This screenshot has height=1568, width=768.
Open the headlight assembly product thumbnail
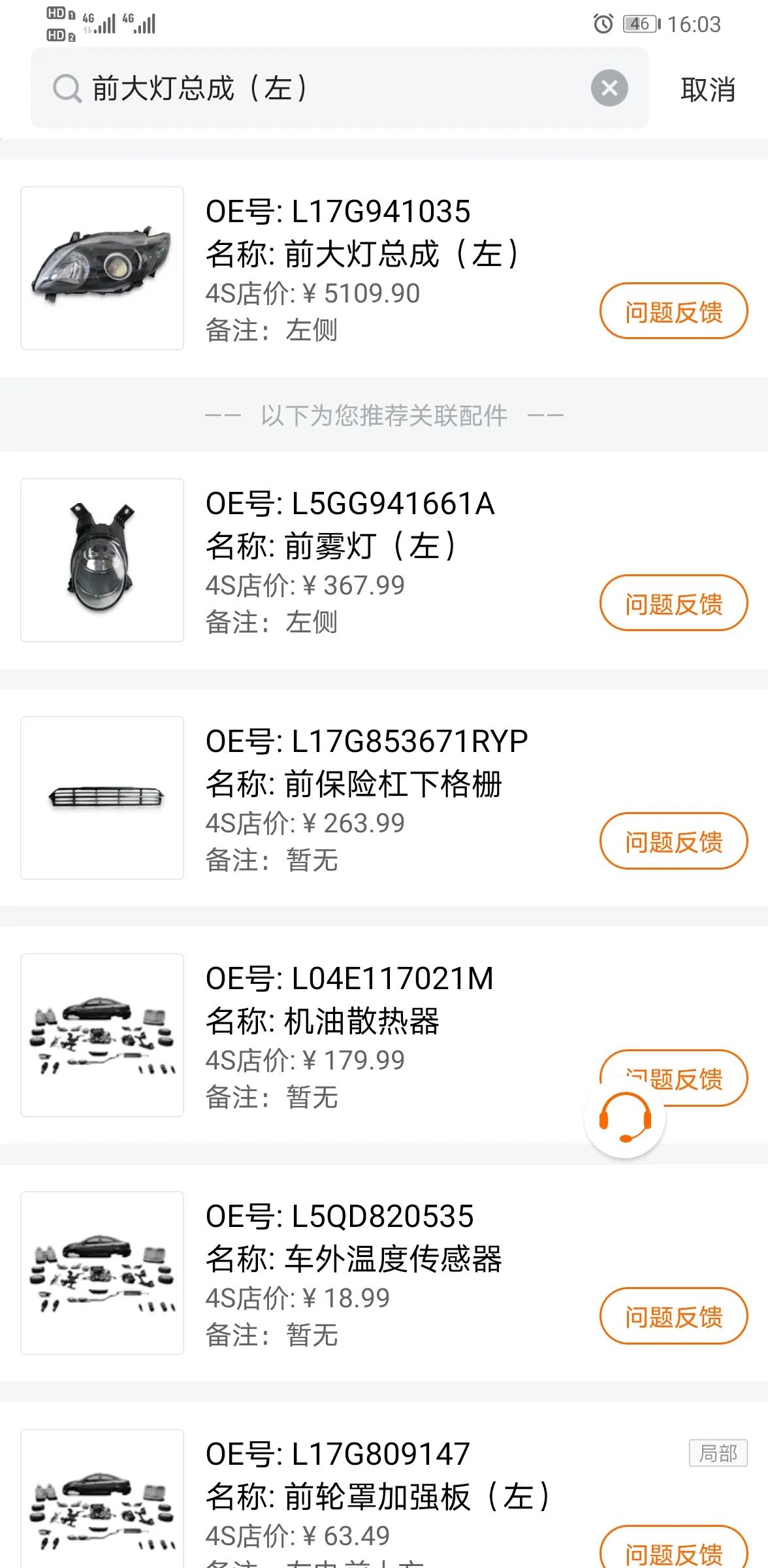pos(102,268)
